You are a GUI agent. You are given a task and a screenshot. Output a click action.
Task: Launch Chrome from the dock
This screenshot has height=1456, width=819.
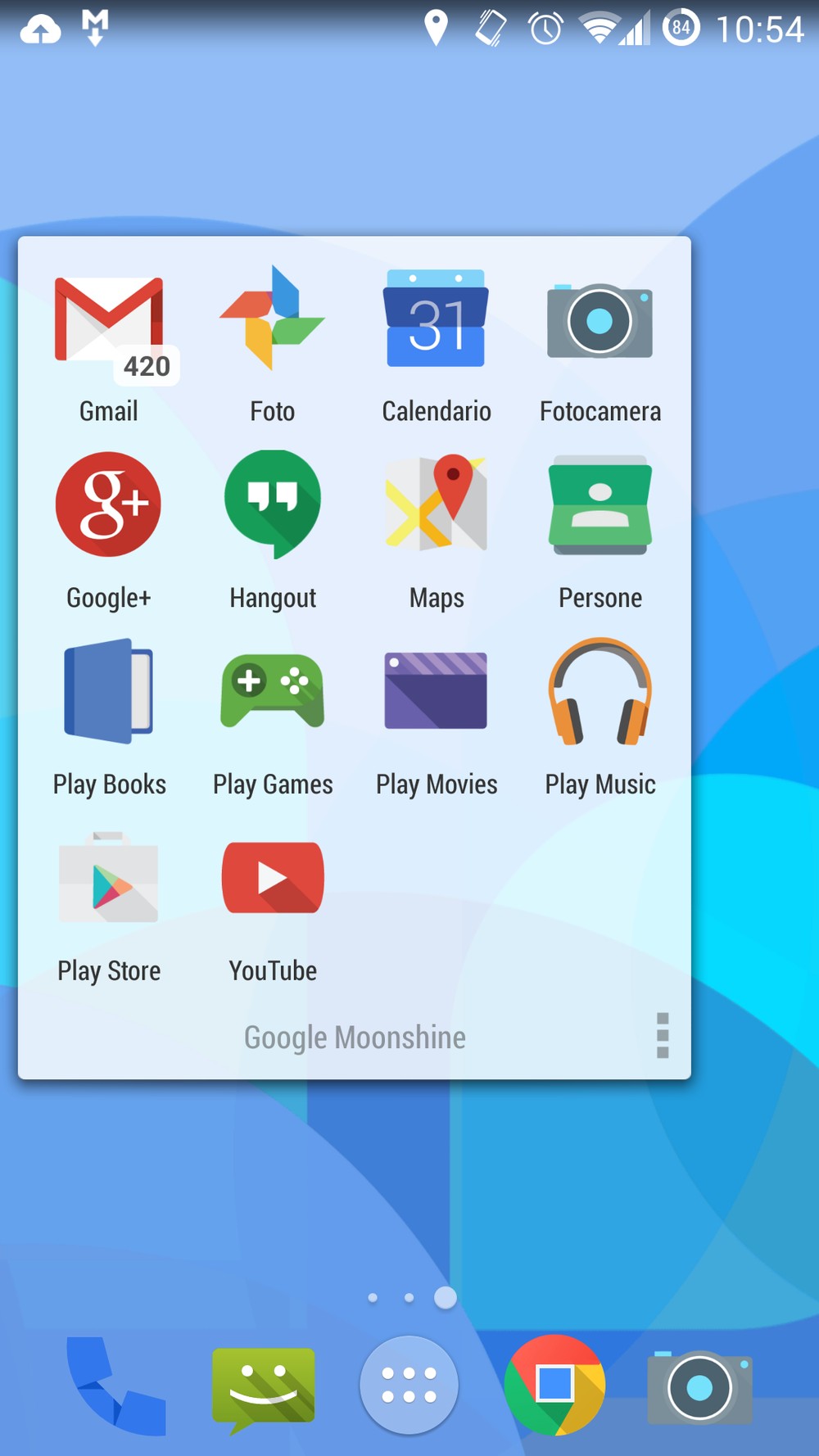click(555, 1385)
